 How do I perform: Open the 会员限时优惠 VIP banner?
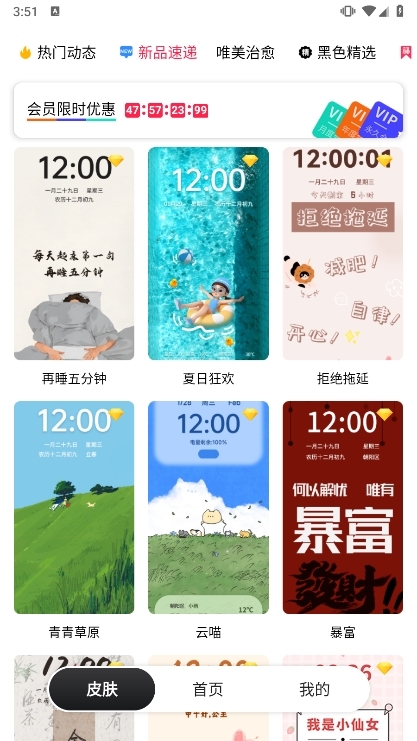[208, 110]
